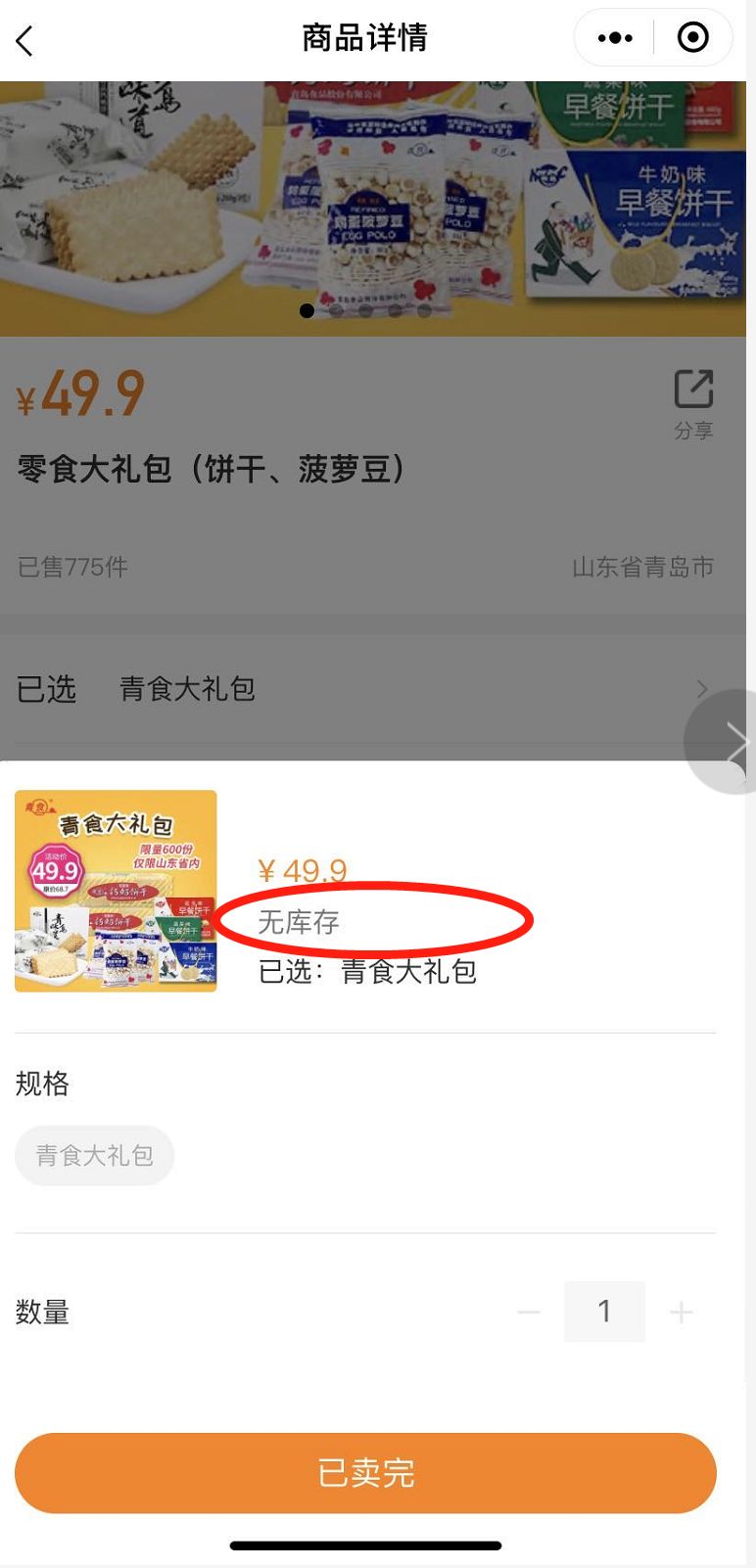This screenshot has height=1568, width=756.
Task: Tap the 已卖完 sold out button
Action: [365, 1472]
